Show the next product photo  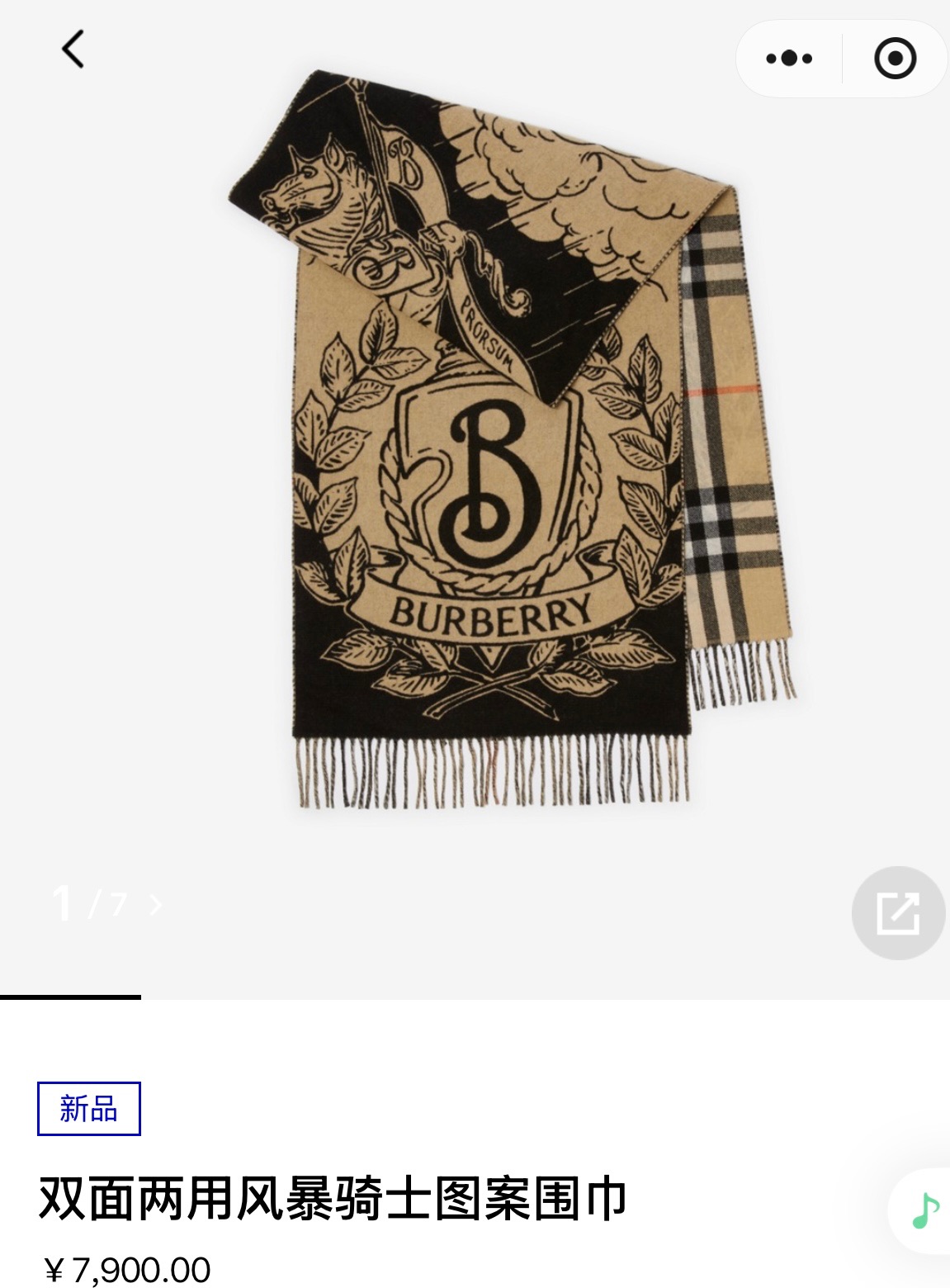[x=155, y=905]
